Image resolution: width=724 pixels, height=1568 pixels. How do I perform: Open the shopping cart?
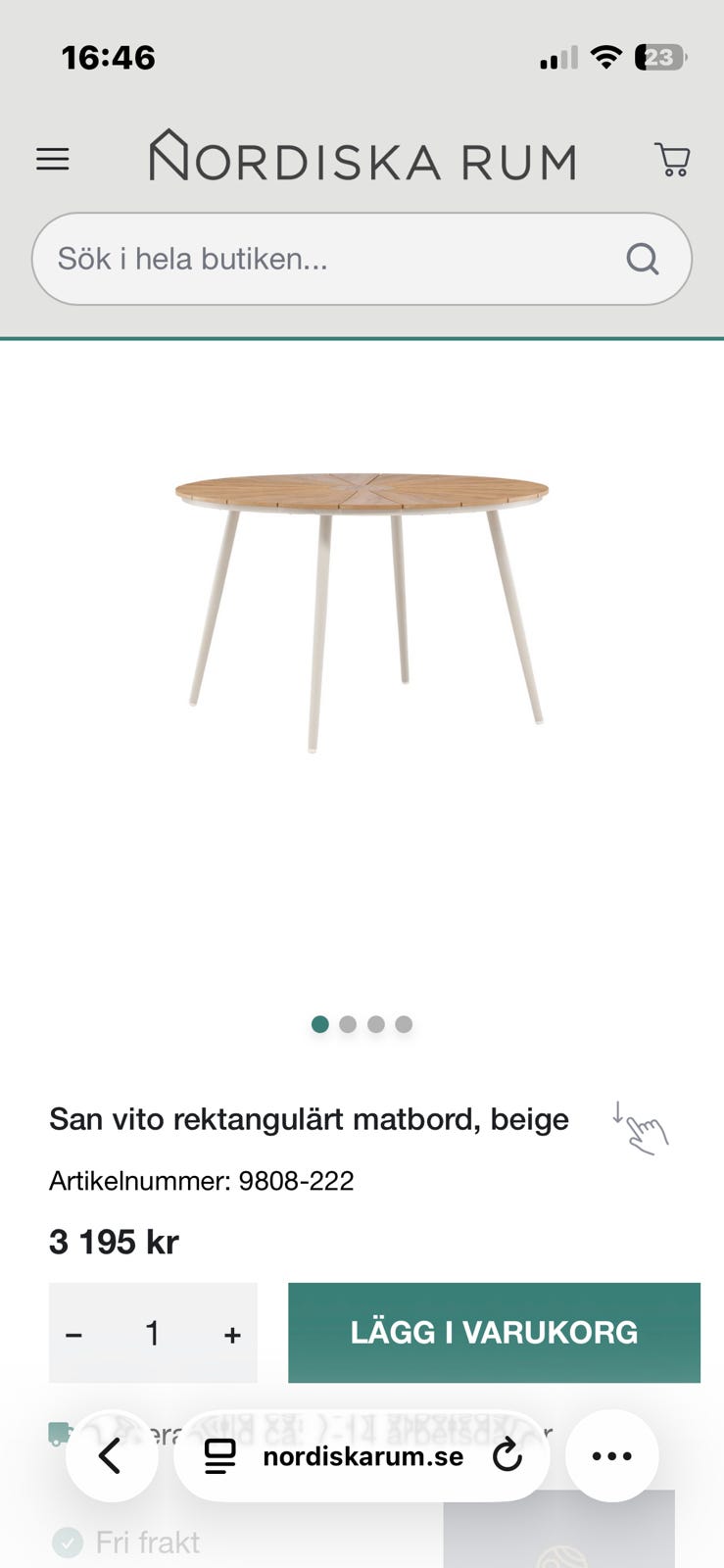pos(672,159)
